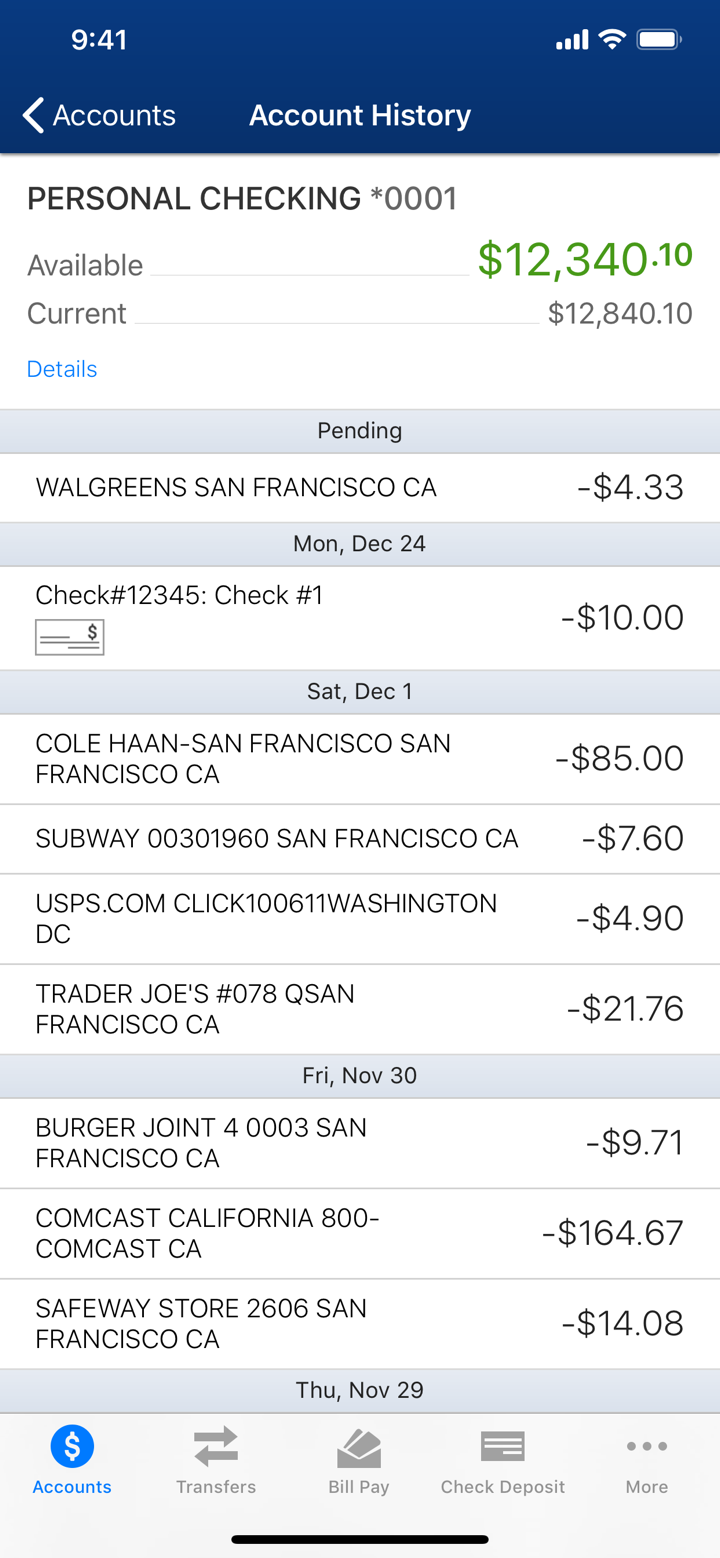This screenshot has width=720, height=1558.
Task: Tap the More ellipsis icon
Action: click(646, 1446)
